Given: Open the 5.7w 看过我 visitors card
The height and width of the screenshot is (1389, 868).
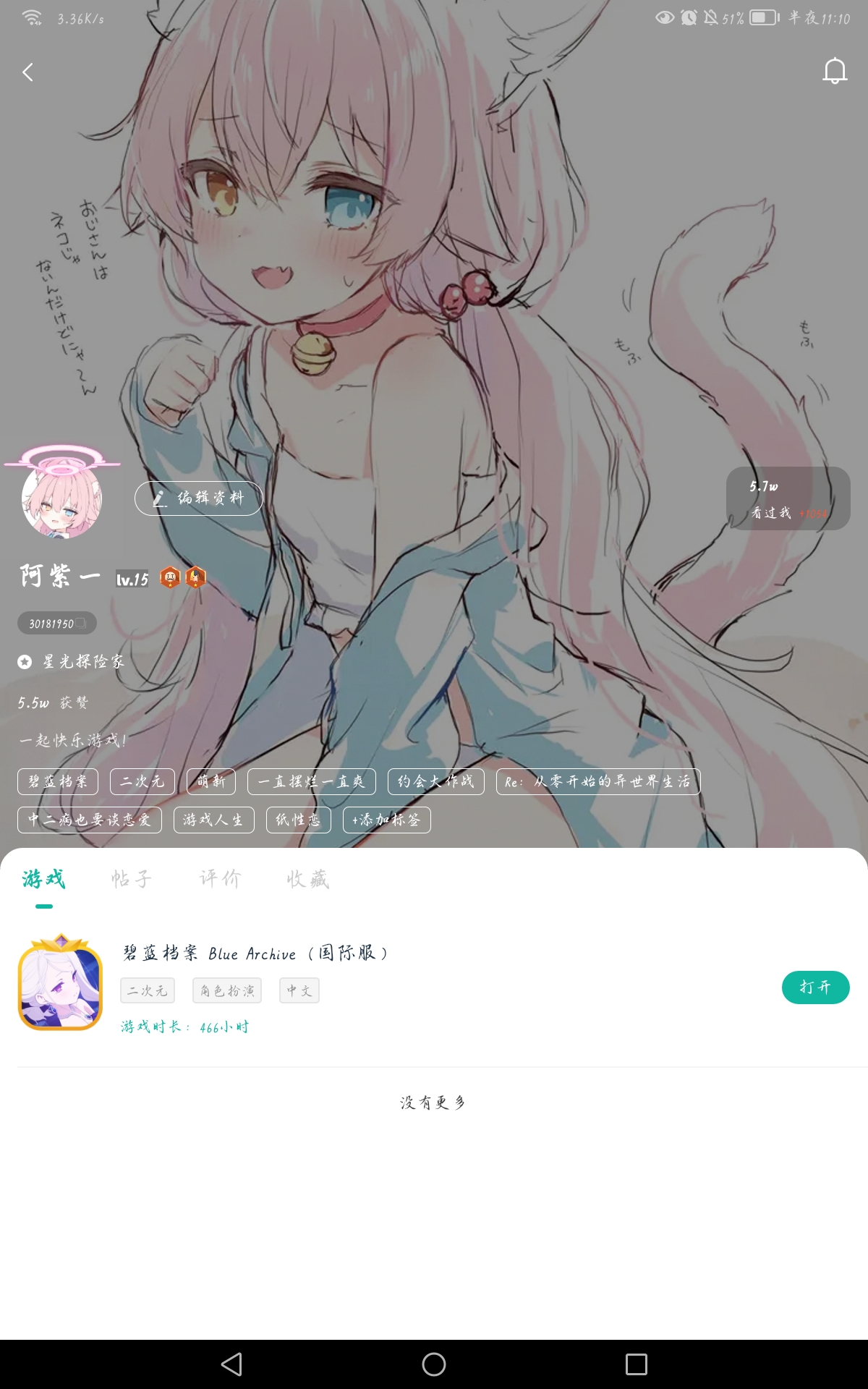Looking at the screenshot, I should pos(788,498).
